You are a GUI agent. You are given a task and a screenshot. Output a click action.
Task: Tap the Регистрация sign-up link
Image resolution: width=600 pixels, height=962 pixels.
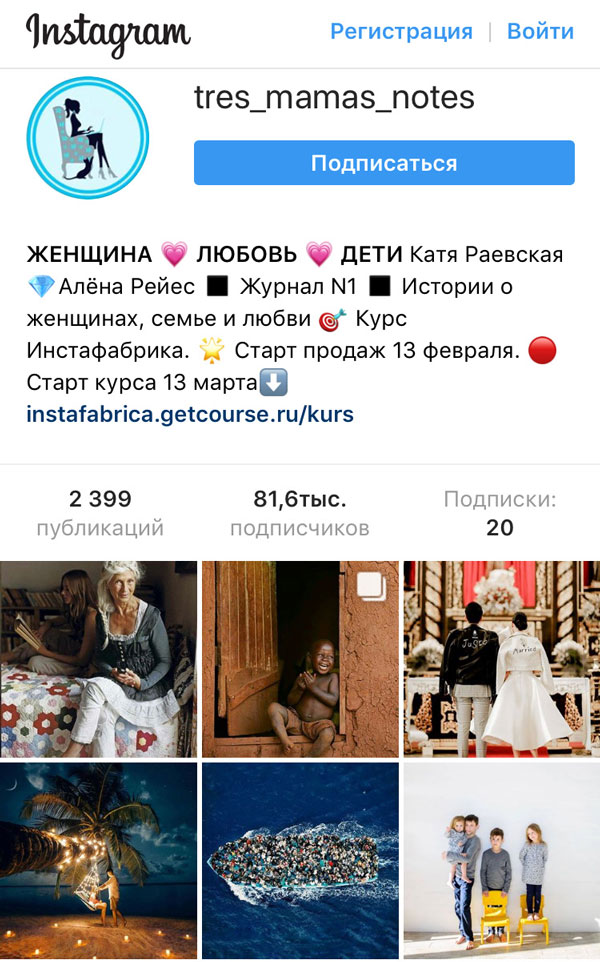tap(401, 31)
